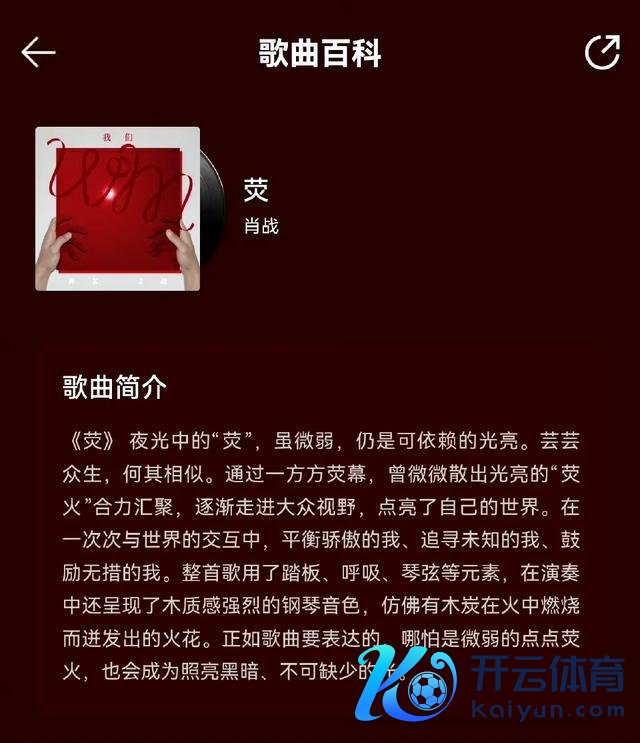Screen dimensions: 640x743
Task: Open the artist 肖战
Action: [261, 226]
